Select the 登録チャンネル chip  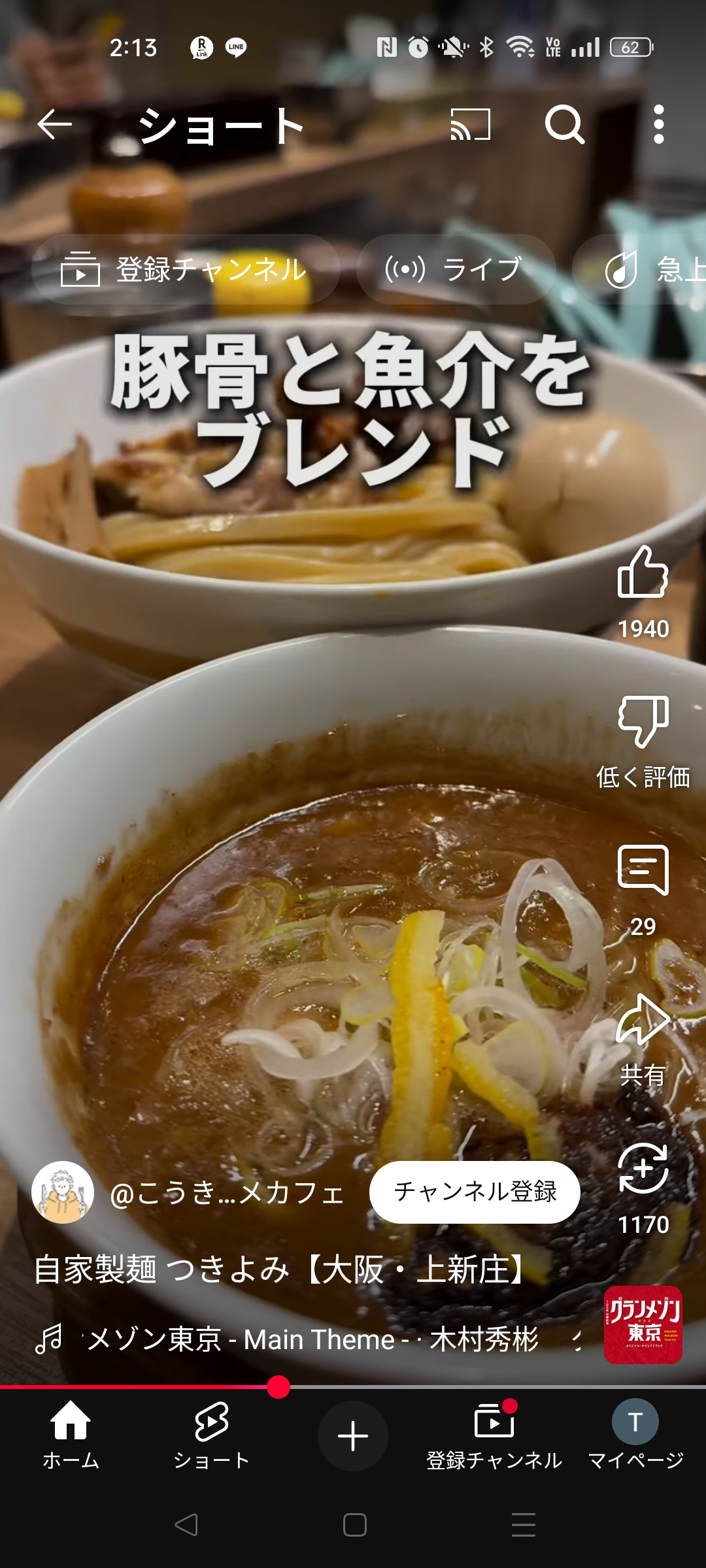pyautogui.click(x=185, y=269)
